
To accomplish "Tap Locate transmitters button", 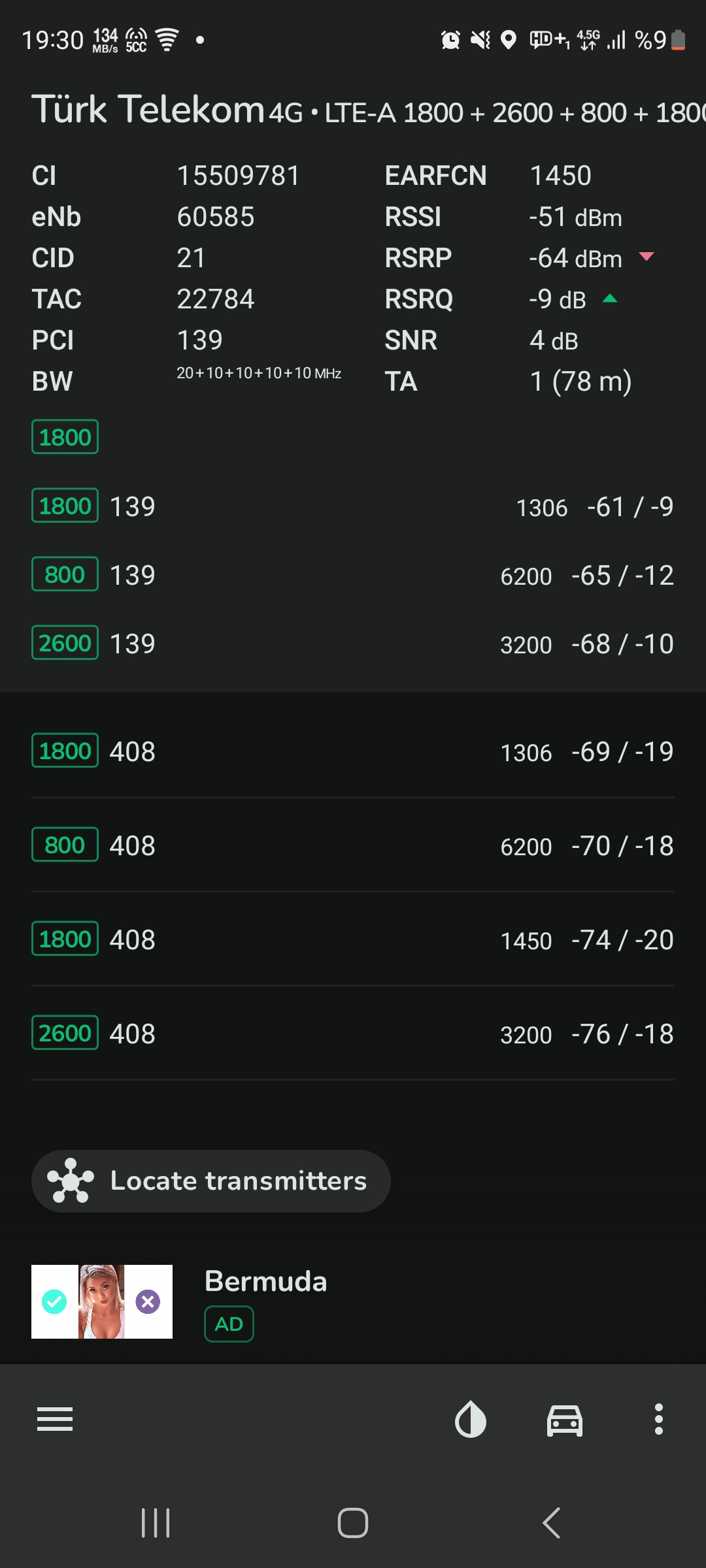I will pos(211,1181).
